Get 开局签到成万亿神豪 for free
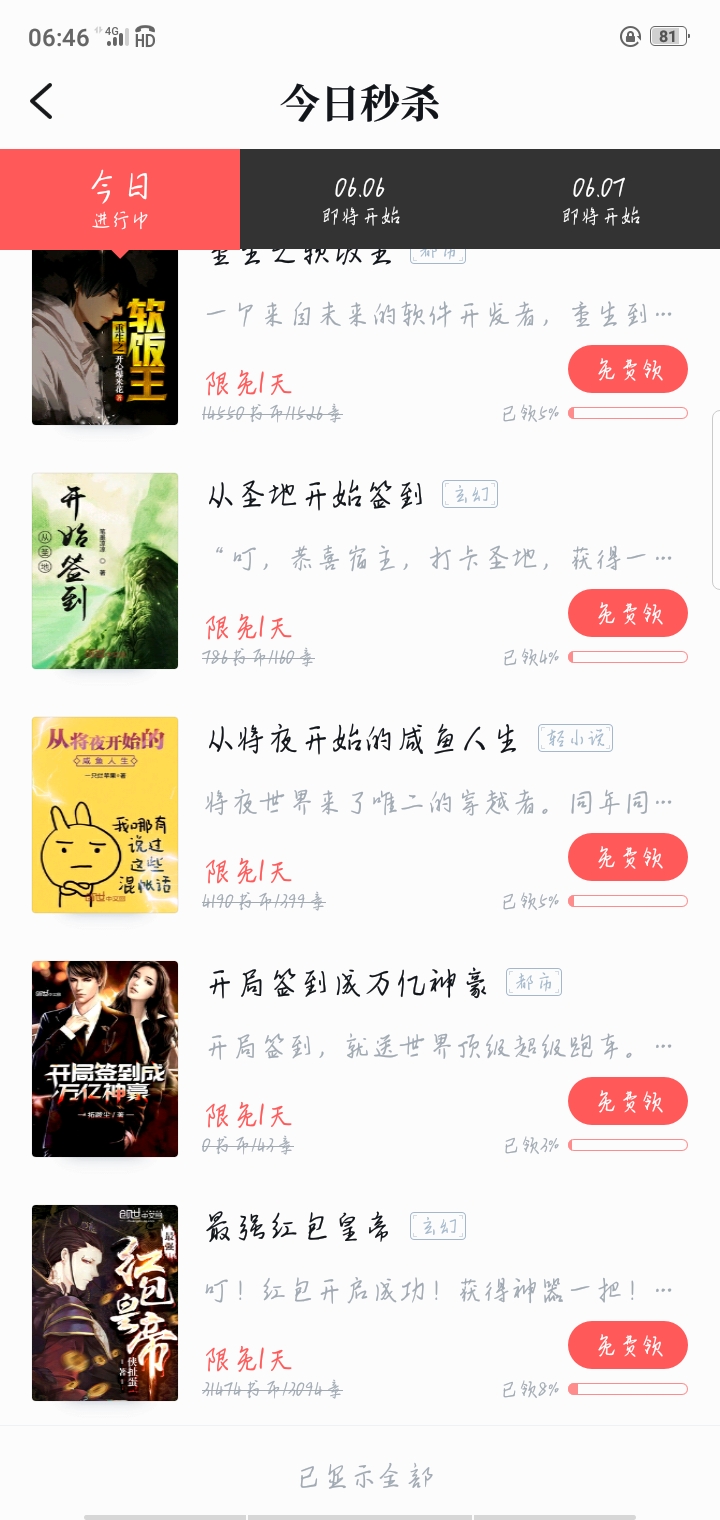 pos(628,1101)
